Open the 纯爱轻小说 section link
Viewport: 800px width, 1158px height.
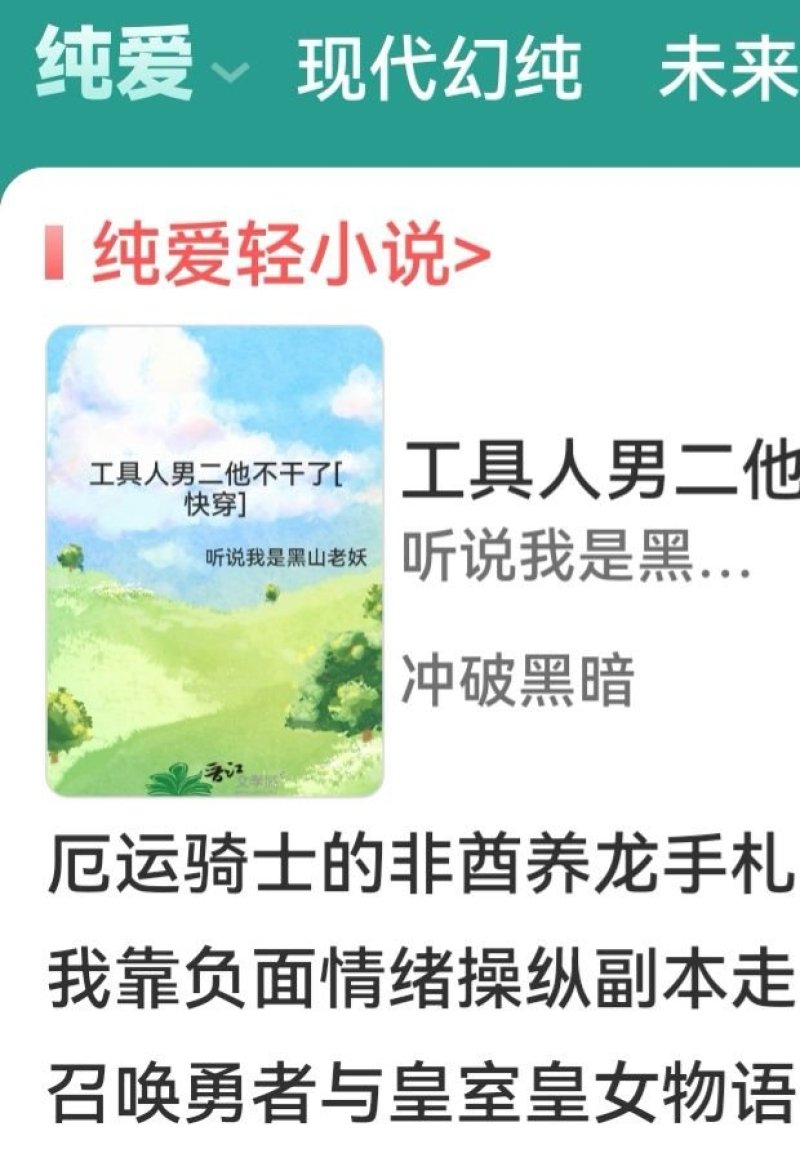[x=290, y=255]
